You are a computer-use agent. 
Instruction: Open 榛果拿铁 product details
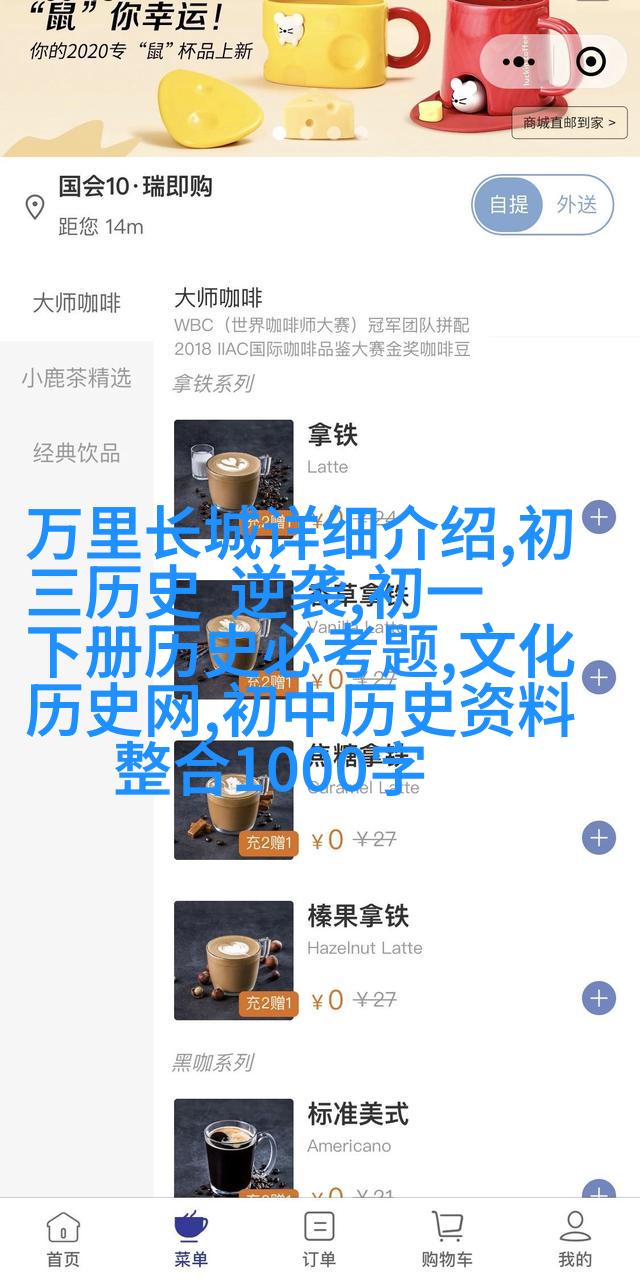coord(233,960)
